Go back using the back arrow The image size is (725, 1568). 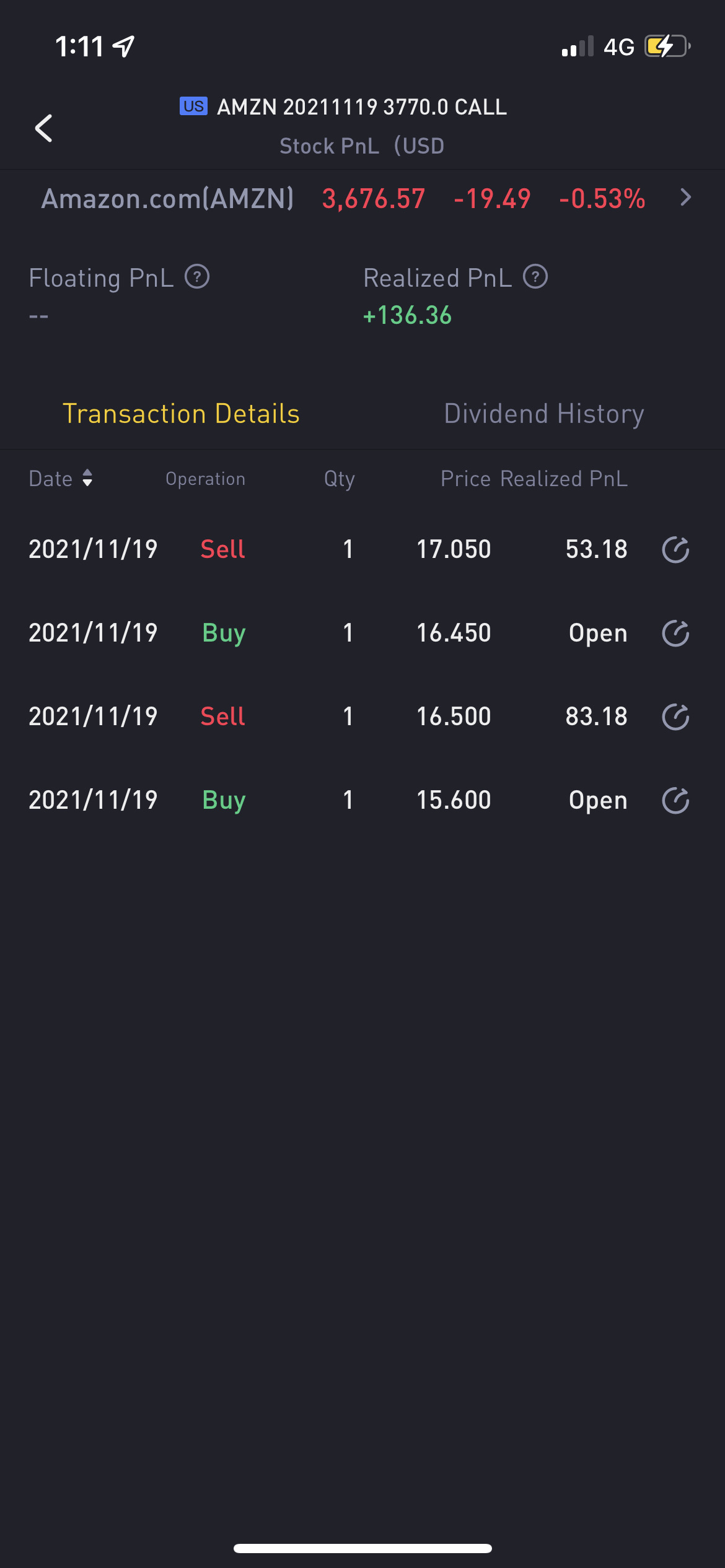(43, 128)
